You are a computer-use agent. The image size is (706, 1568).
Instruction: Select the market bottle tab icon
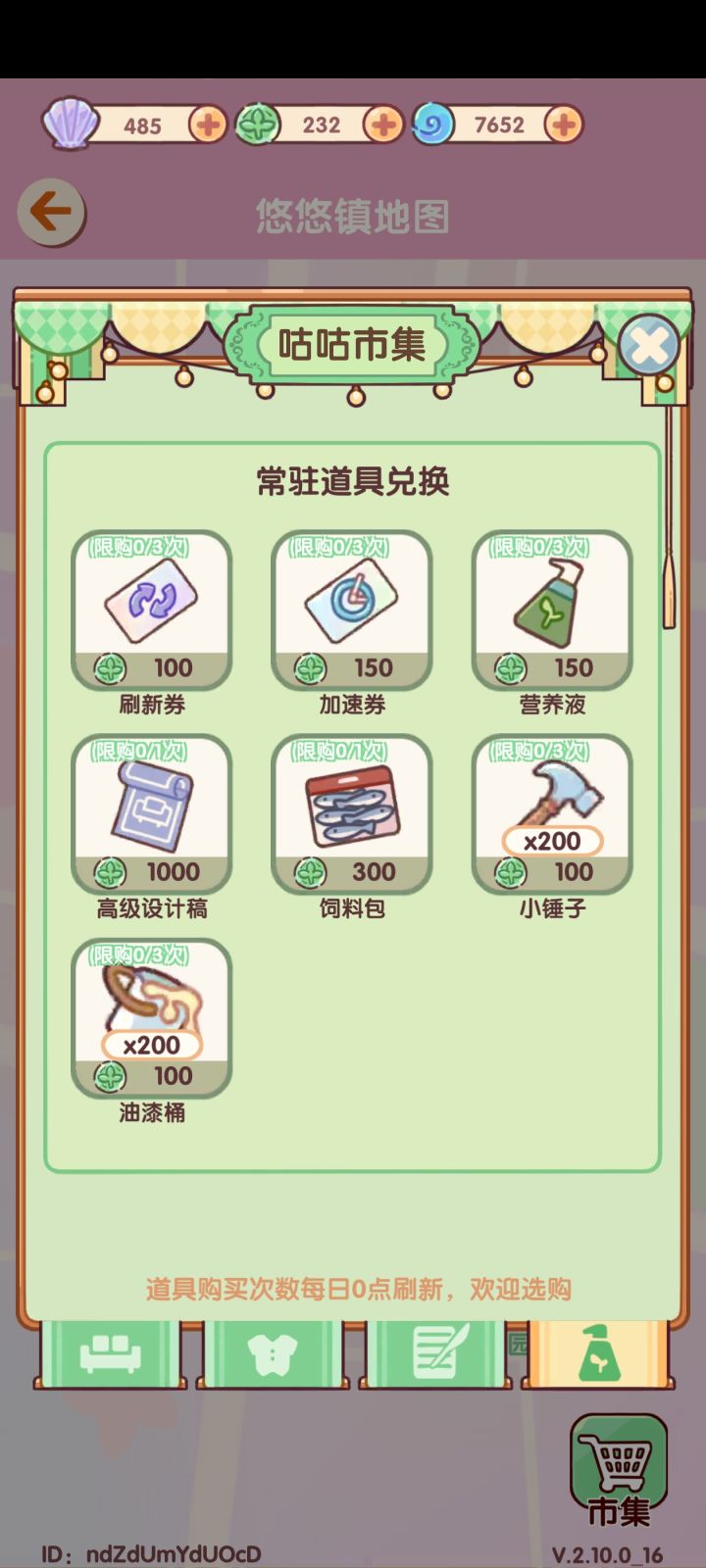(x=601, y=1355)
